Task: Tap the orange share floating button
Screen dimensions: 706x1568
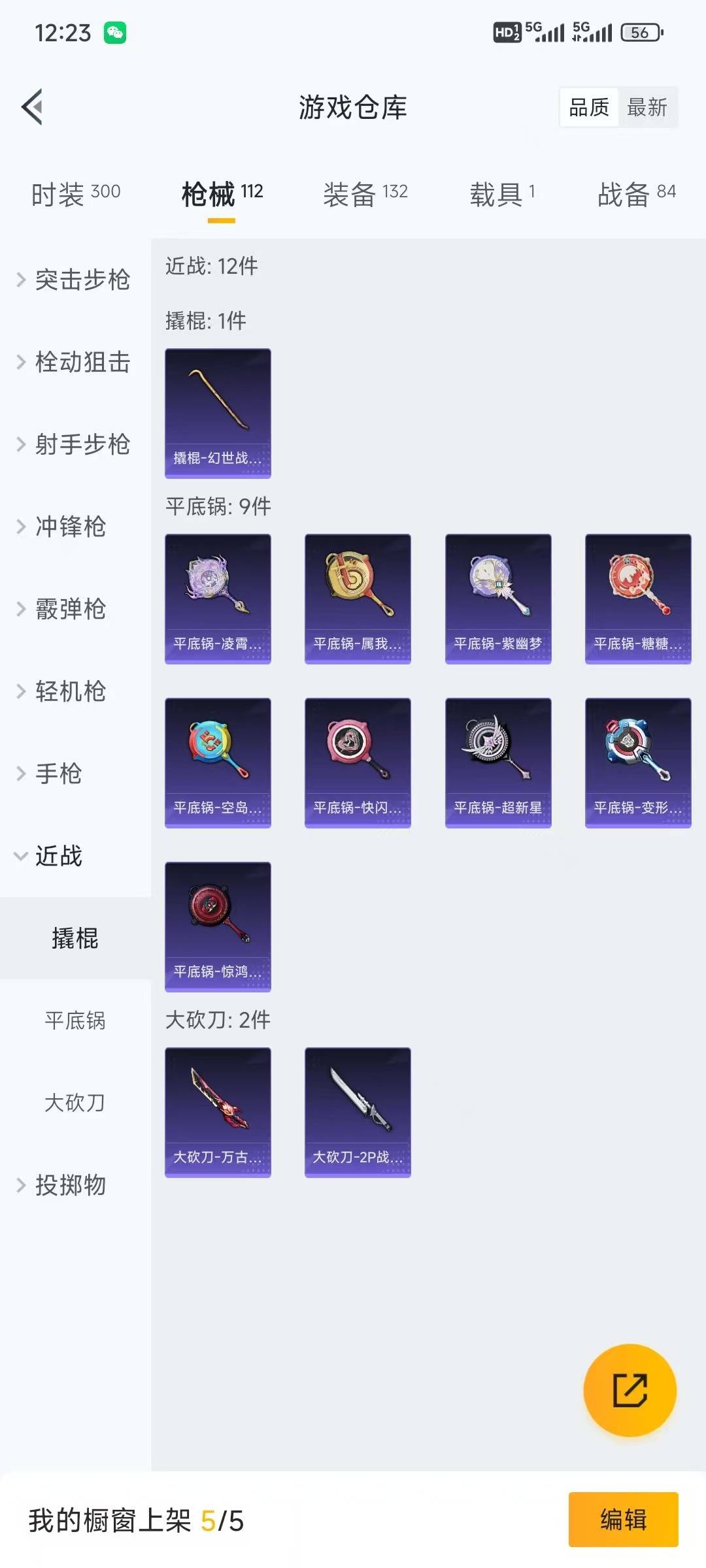Action: [x=630, y=1390]
